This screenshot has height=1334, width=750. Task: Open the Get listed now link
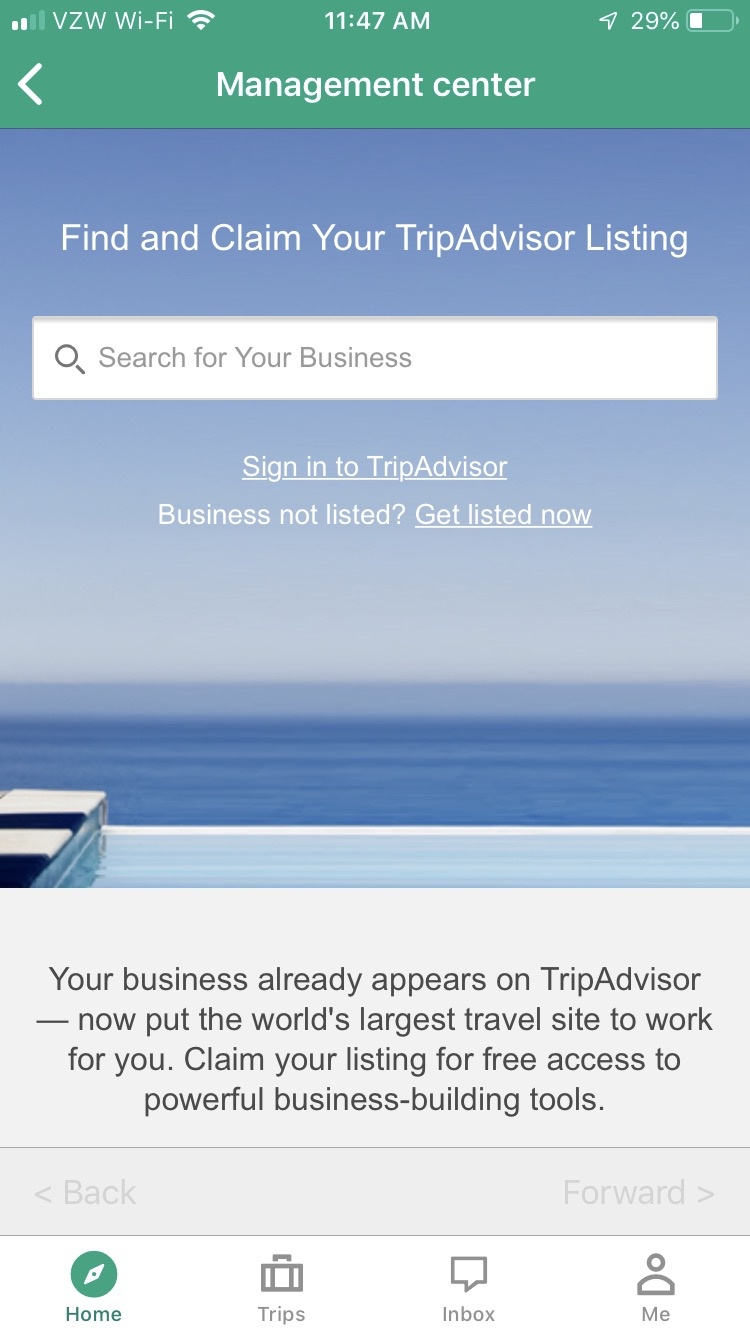(x=503, y=515)
